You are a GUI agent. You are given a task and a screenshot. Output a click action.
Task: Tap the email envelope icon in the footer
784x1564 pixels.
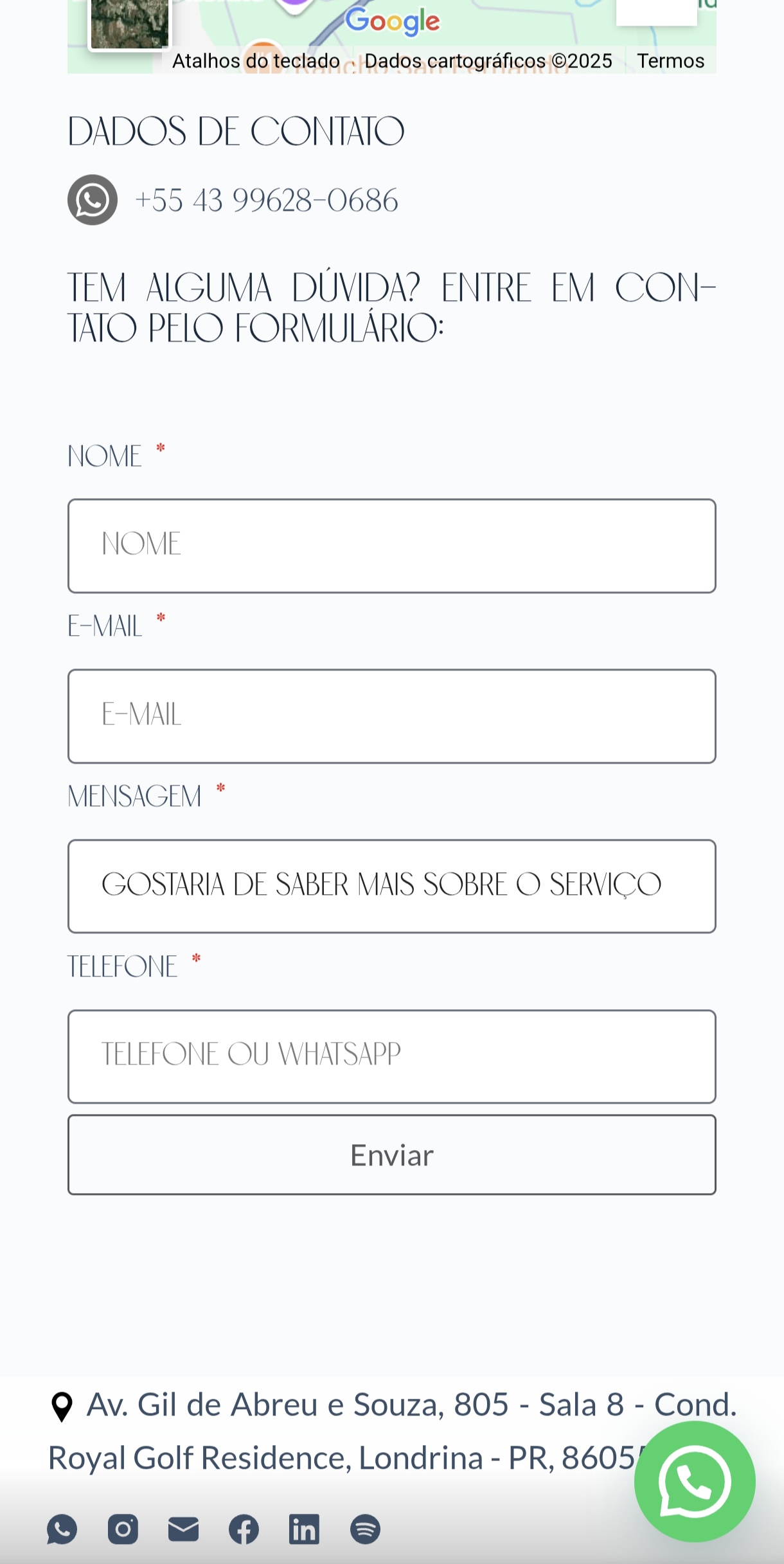click(183, 1529)
